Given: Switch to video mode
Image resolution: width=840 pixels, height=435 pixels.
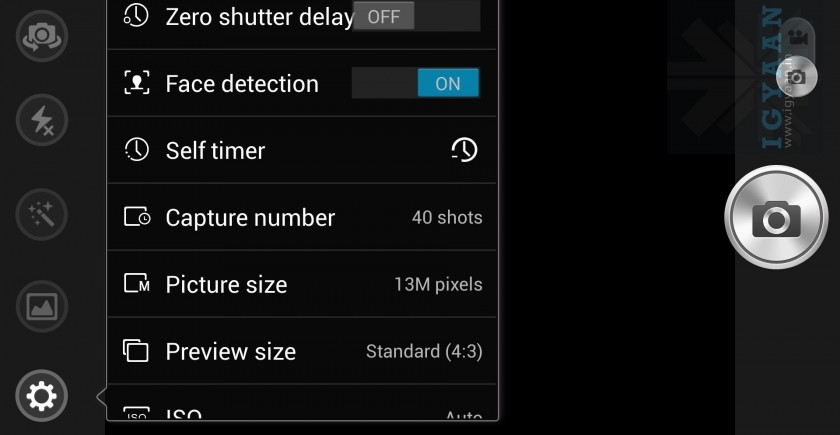Looking at the screenshot, I should click(797, 38).
